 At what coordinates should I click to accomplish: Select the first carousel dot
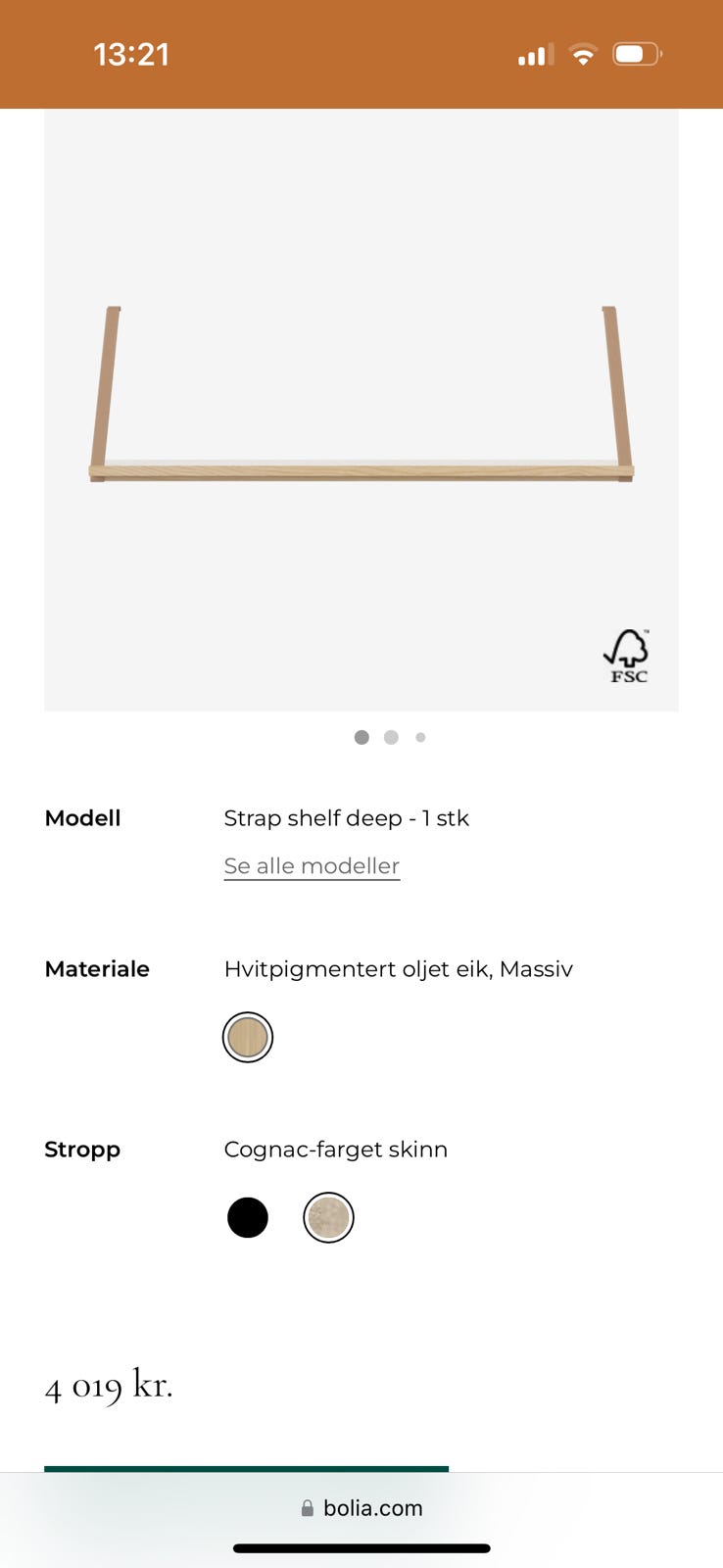click(361, 737)
